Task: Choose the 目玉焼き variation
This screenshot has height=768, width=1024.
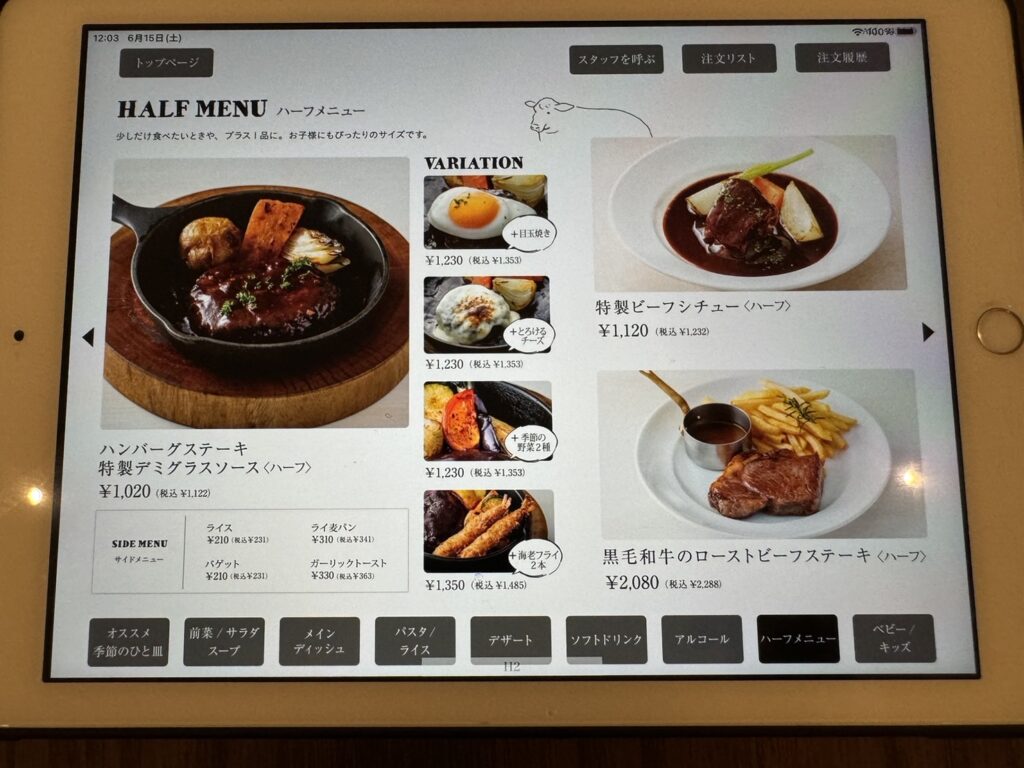Action: click(487, 212)
